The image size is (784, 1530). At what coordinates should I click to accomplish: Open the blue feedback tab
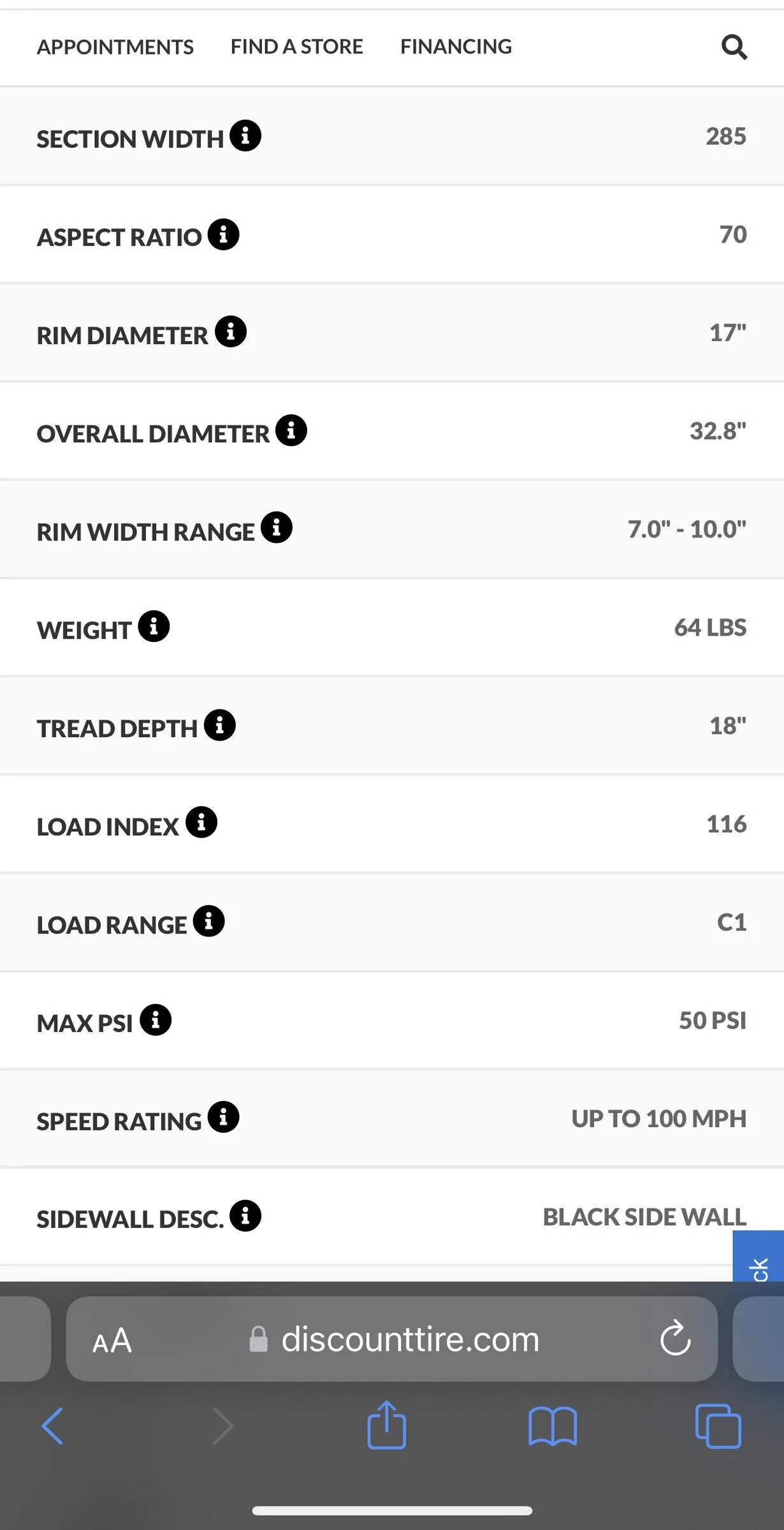[x=759, y=1256]
